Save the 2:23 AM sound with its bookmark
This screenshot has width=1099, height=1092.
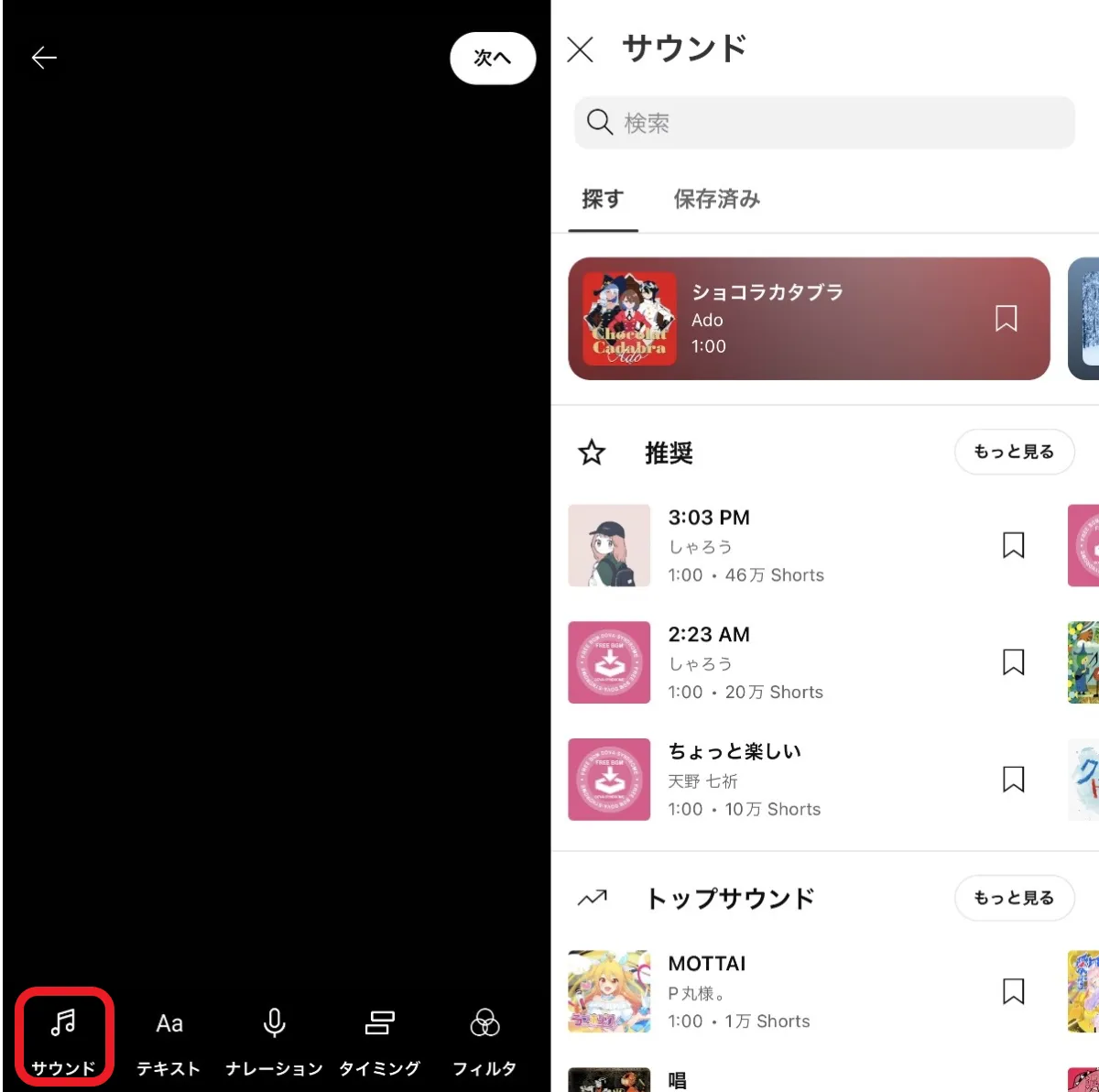(x=1013, y=662)
